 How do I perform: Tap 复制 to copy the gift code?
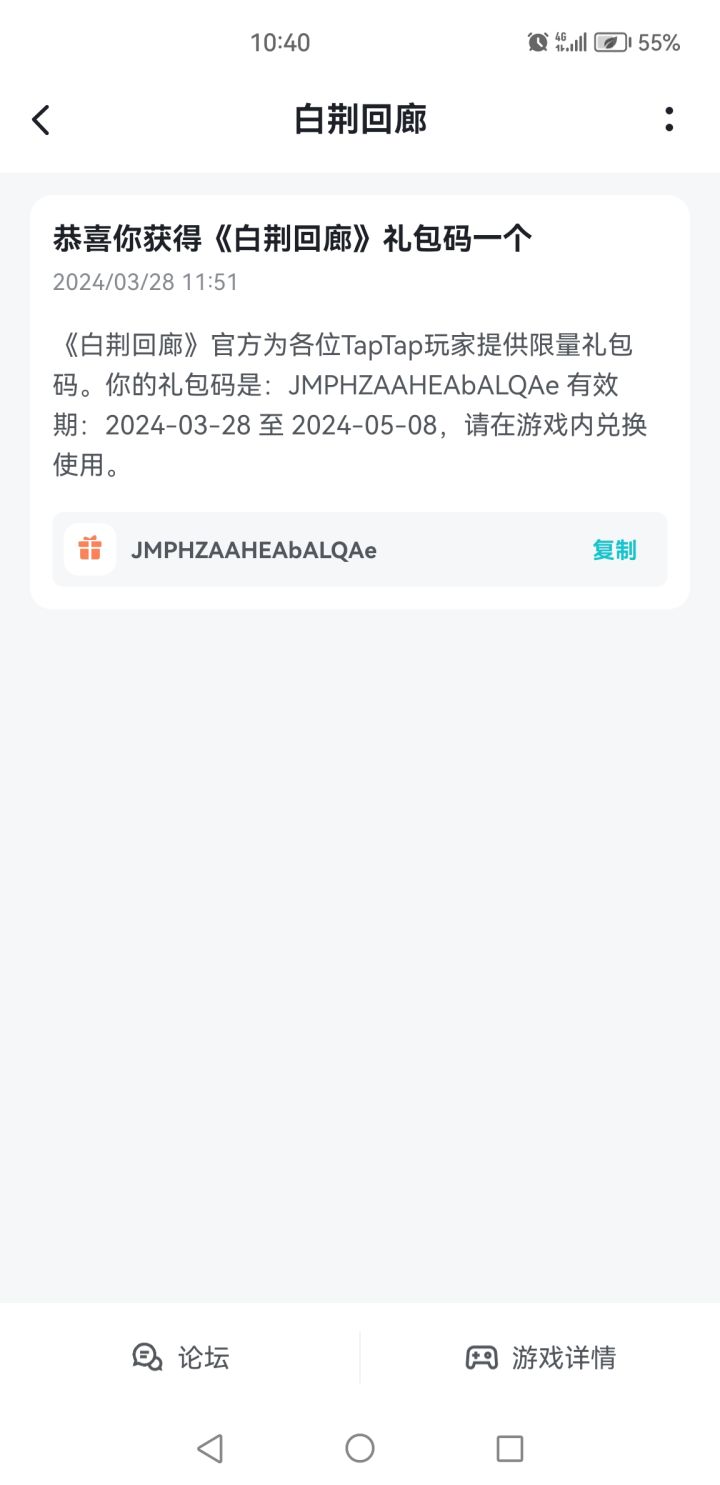coord(612,549)
